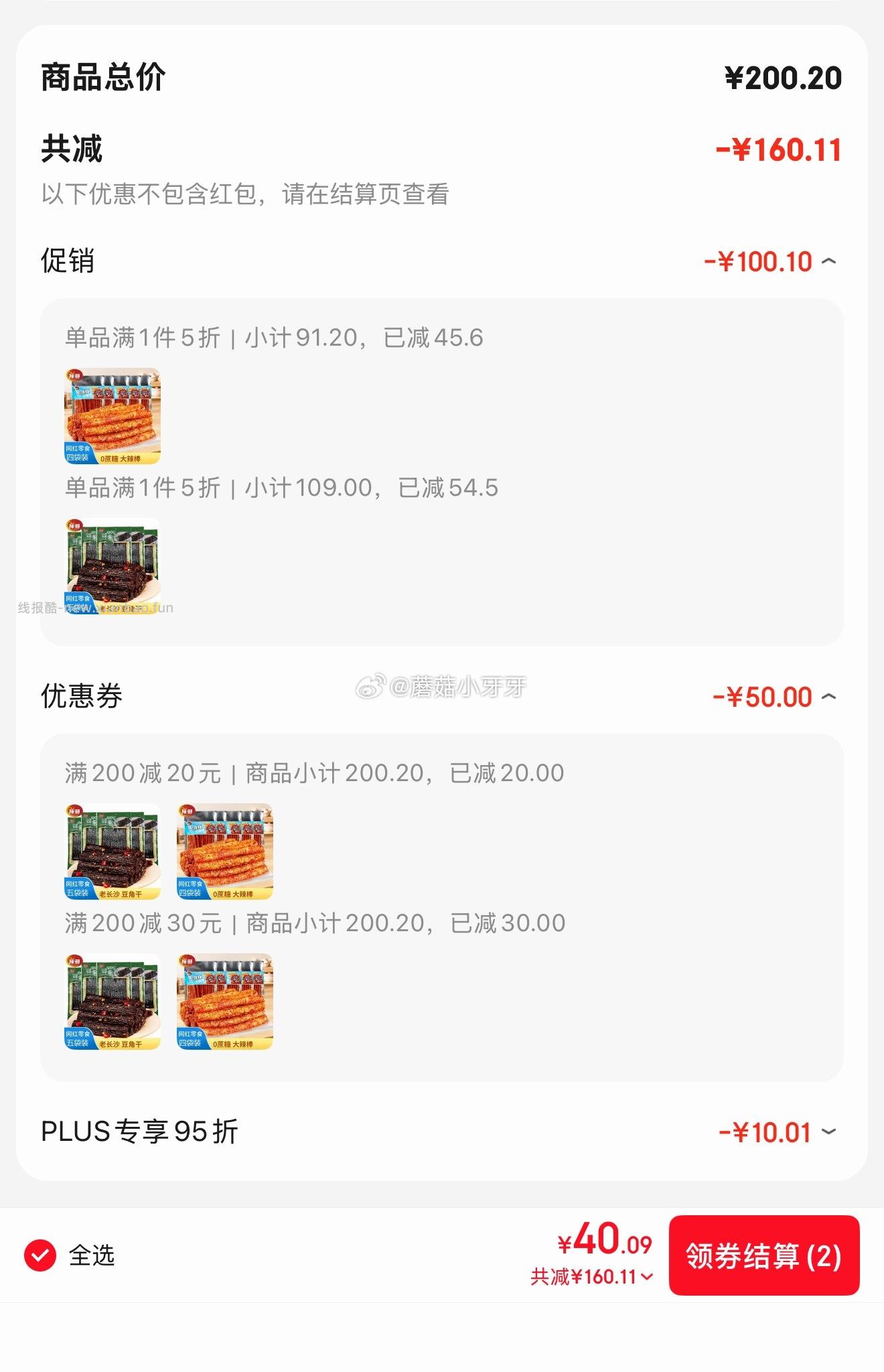Collapse the 优惠券 coupon section

[829, 697]
